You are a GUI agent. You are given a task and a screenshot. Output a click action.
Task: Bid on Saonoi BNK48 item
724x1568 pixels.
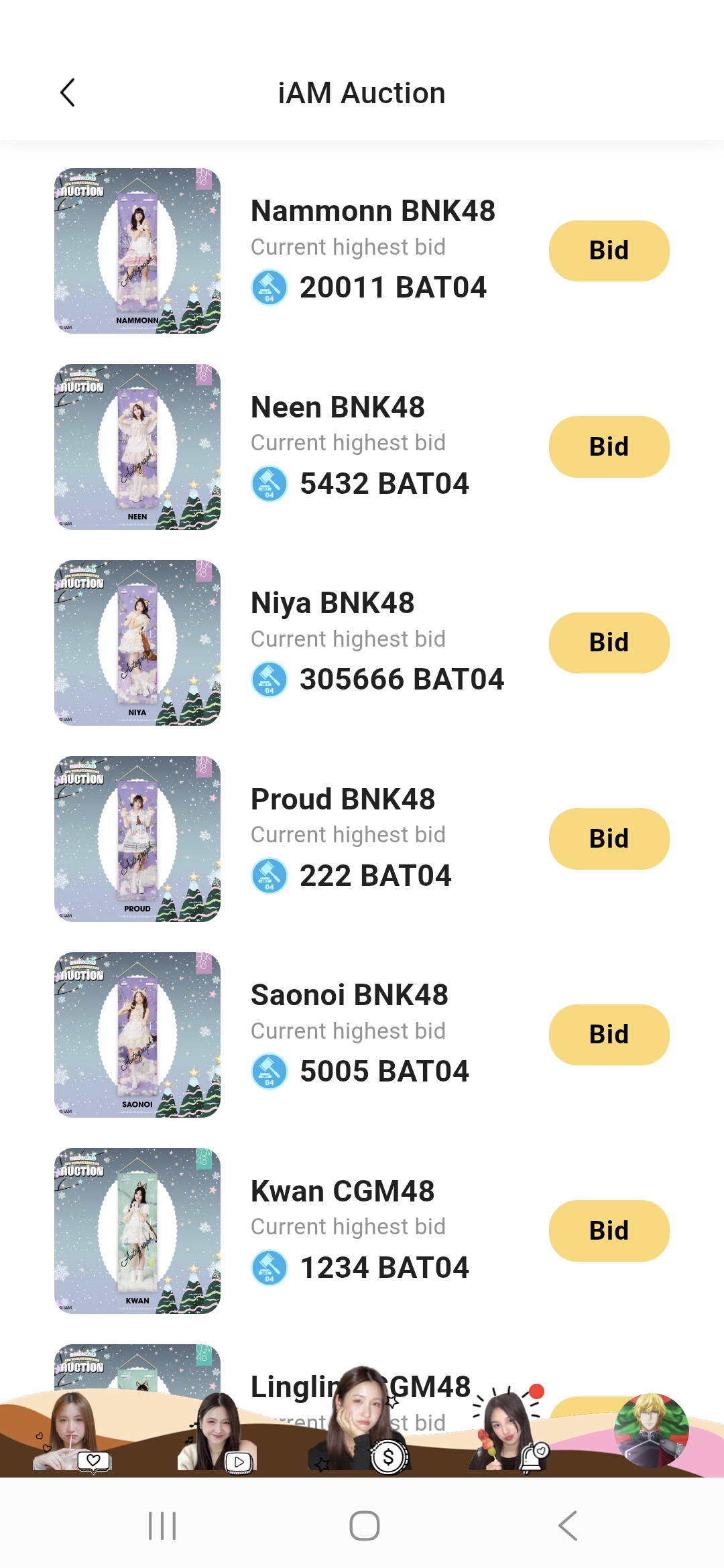click(609, 1035)
